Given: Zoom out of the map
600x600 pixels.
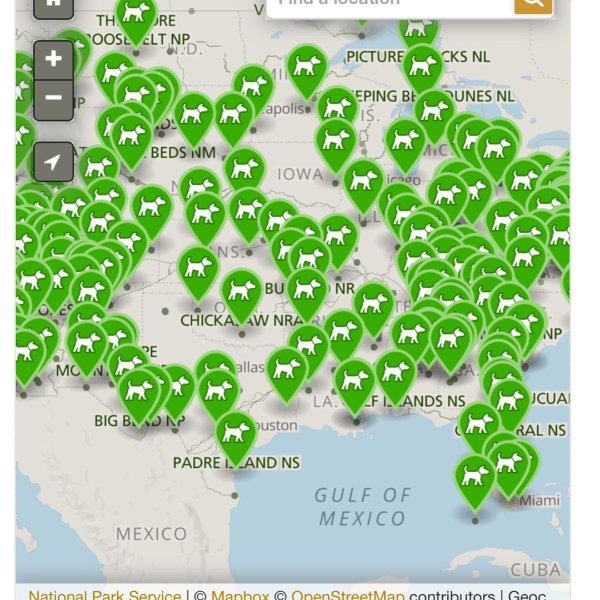Looking at the screenshot, I should pos(53,99).
